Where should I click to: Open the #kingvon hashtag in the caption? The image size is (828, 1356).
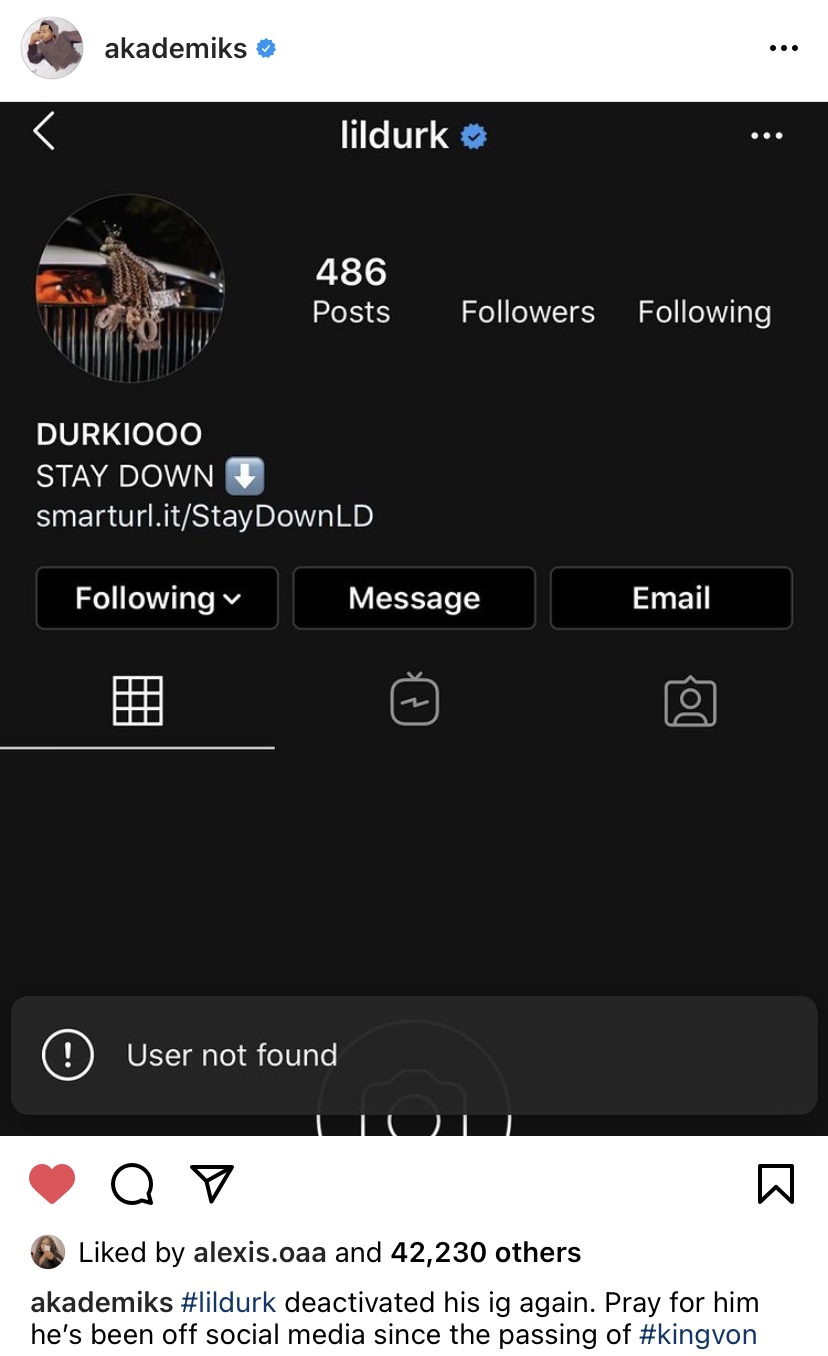tap(697, 1334)
